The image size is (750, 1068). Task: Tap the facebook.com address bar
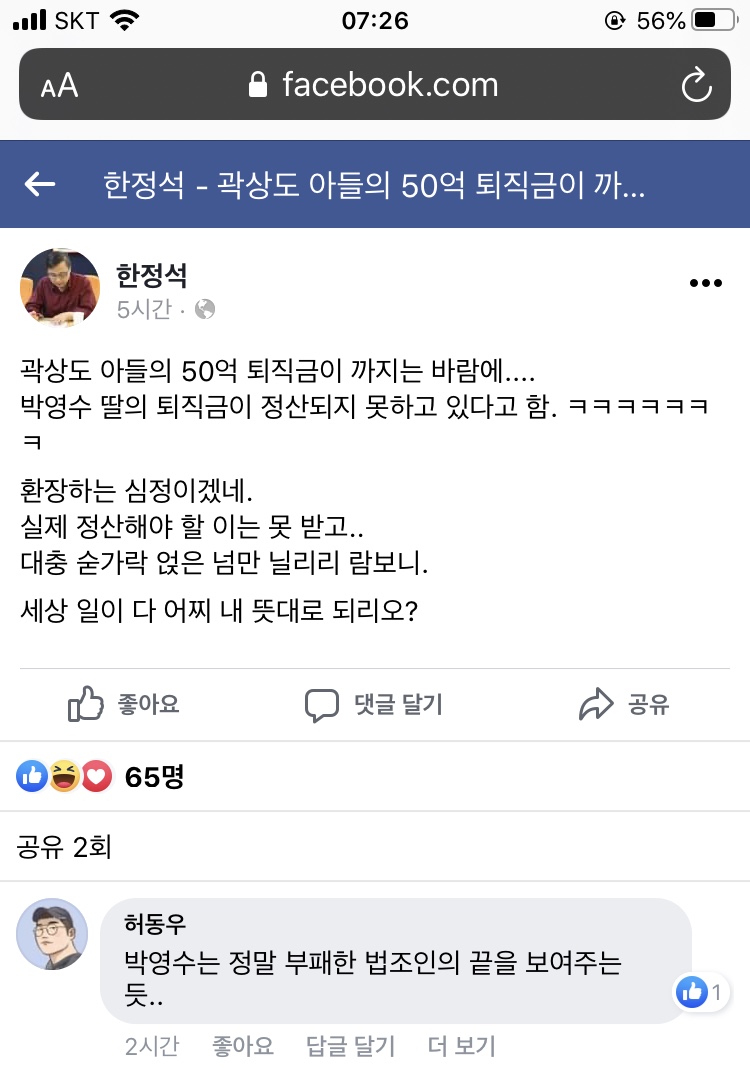click(x=375, y=85)
